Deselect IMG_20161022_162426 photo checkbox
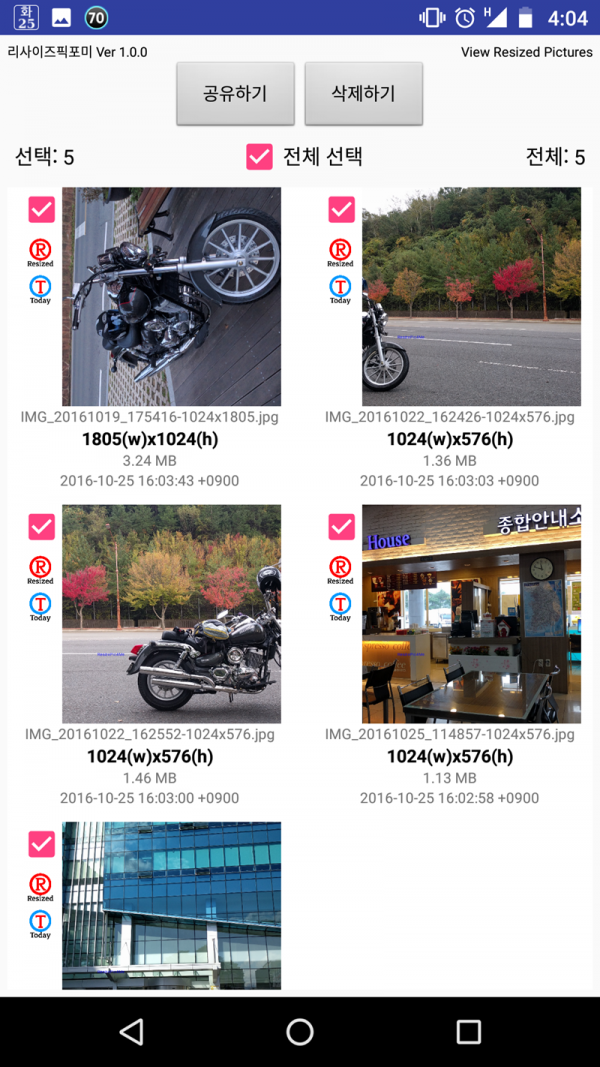Viewport: 600px width, 1067px height. (341, 209)
